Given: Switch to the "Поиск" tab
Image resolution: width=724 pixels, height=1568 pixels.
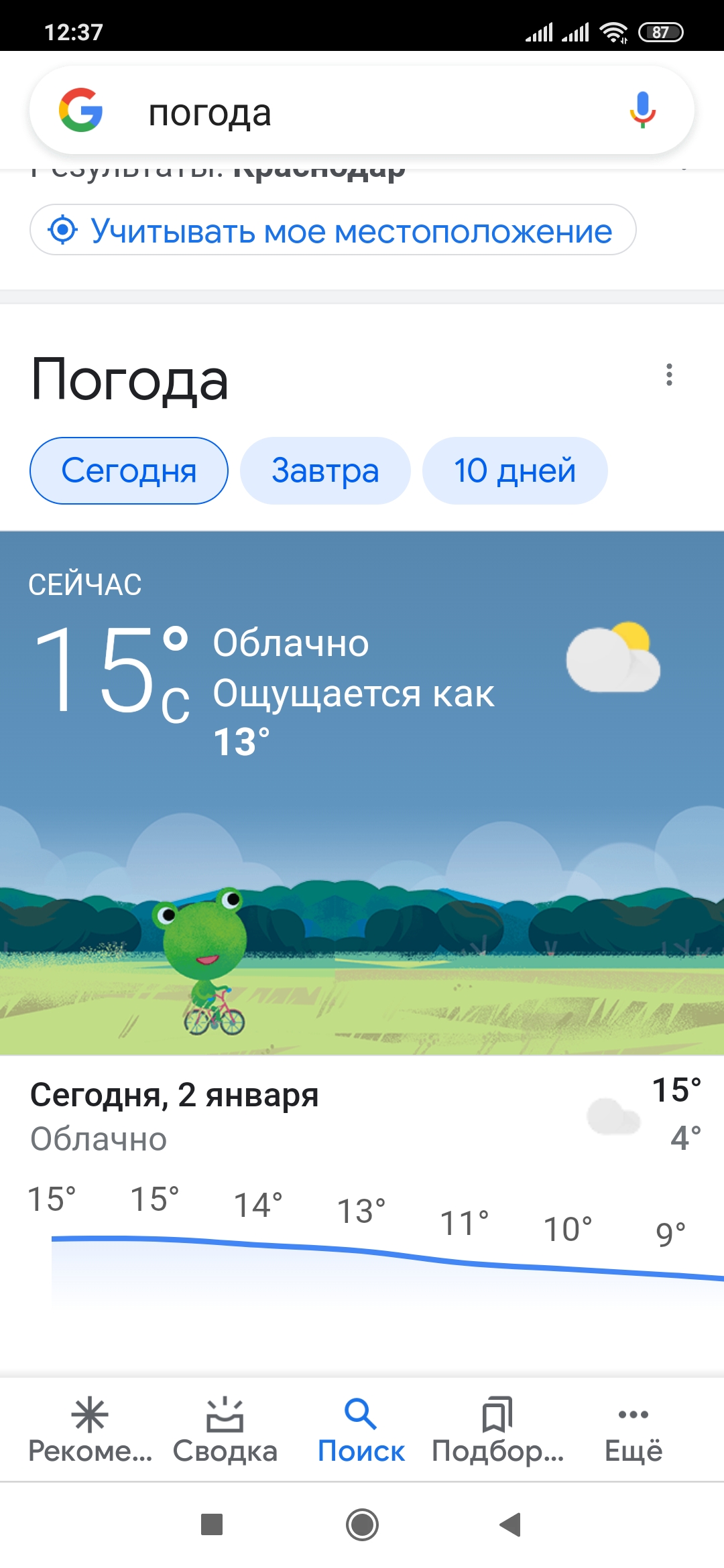Looking at the screenshot, I should pos(361,1430).
